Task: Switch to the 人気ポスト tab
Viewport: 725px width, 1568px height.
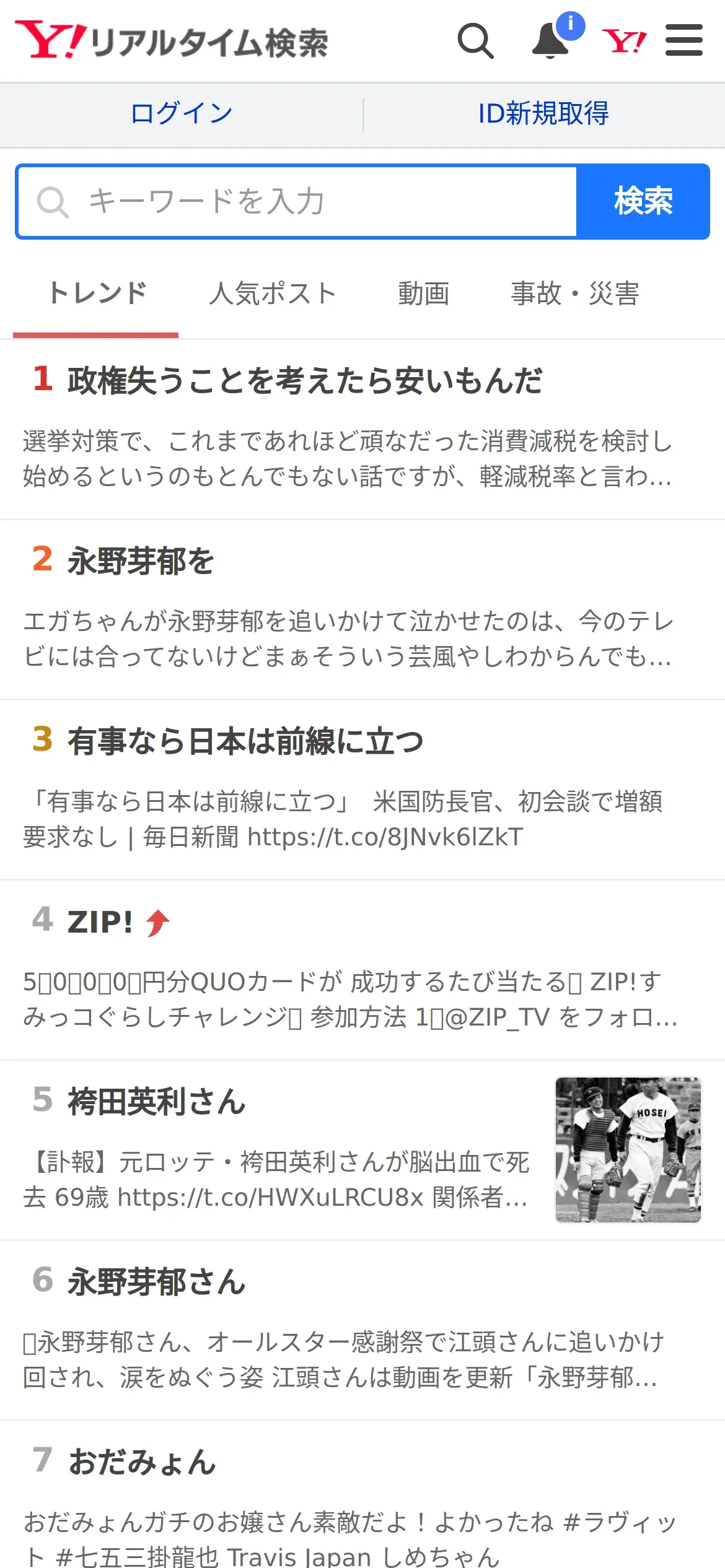Action: pos(273,294)
